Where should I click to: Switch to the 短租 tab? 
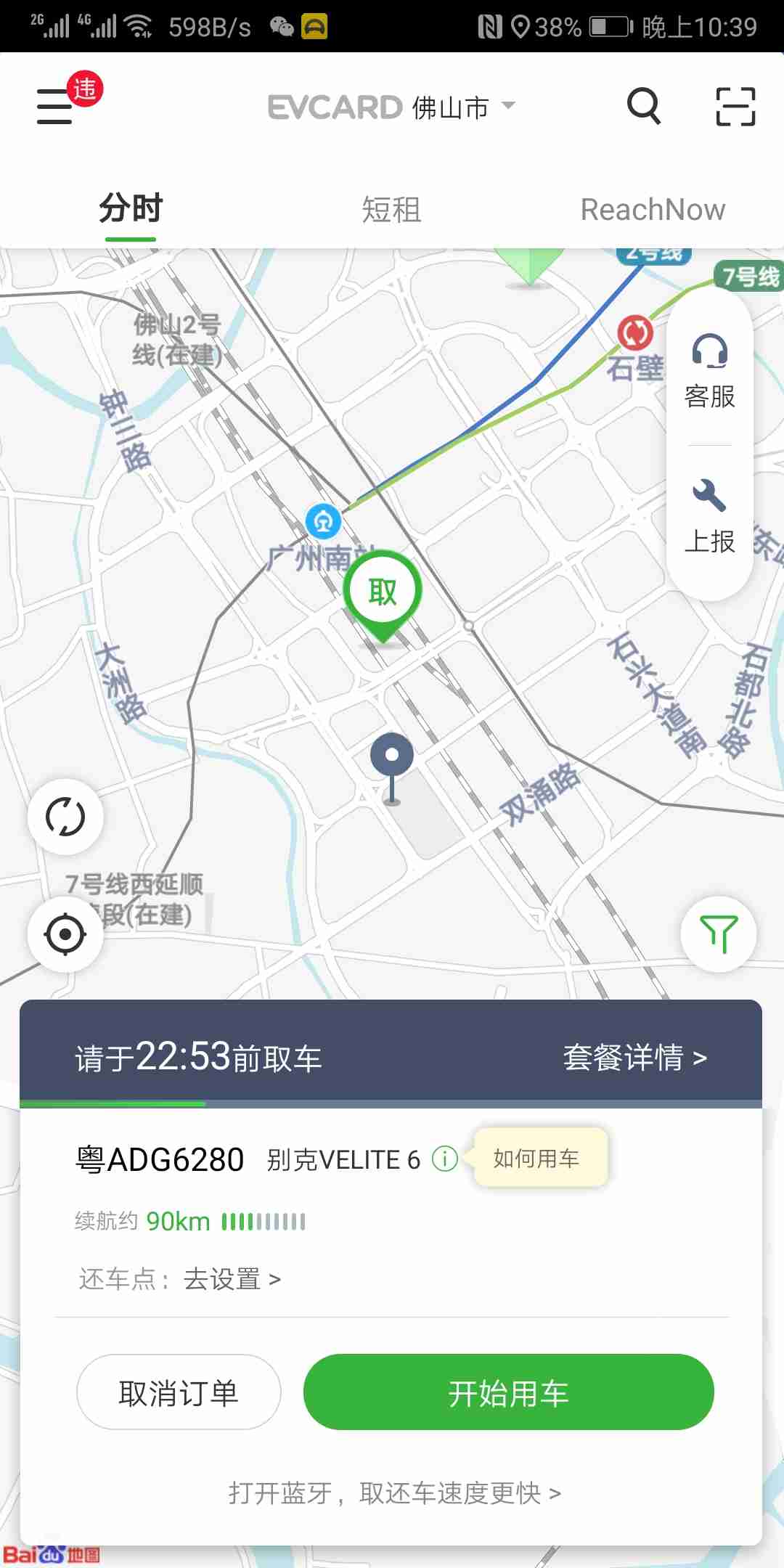(x=391, y=210)
